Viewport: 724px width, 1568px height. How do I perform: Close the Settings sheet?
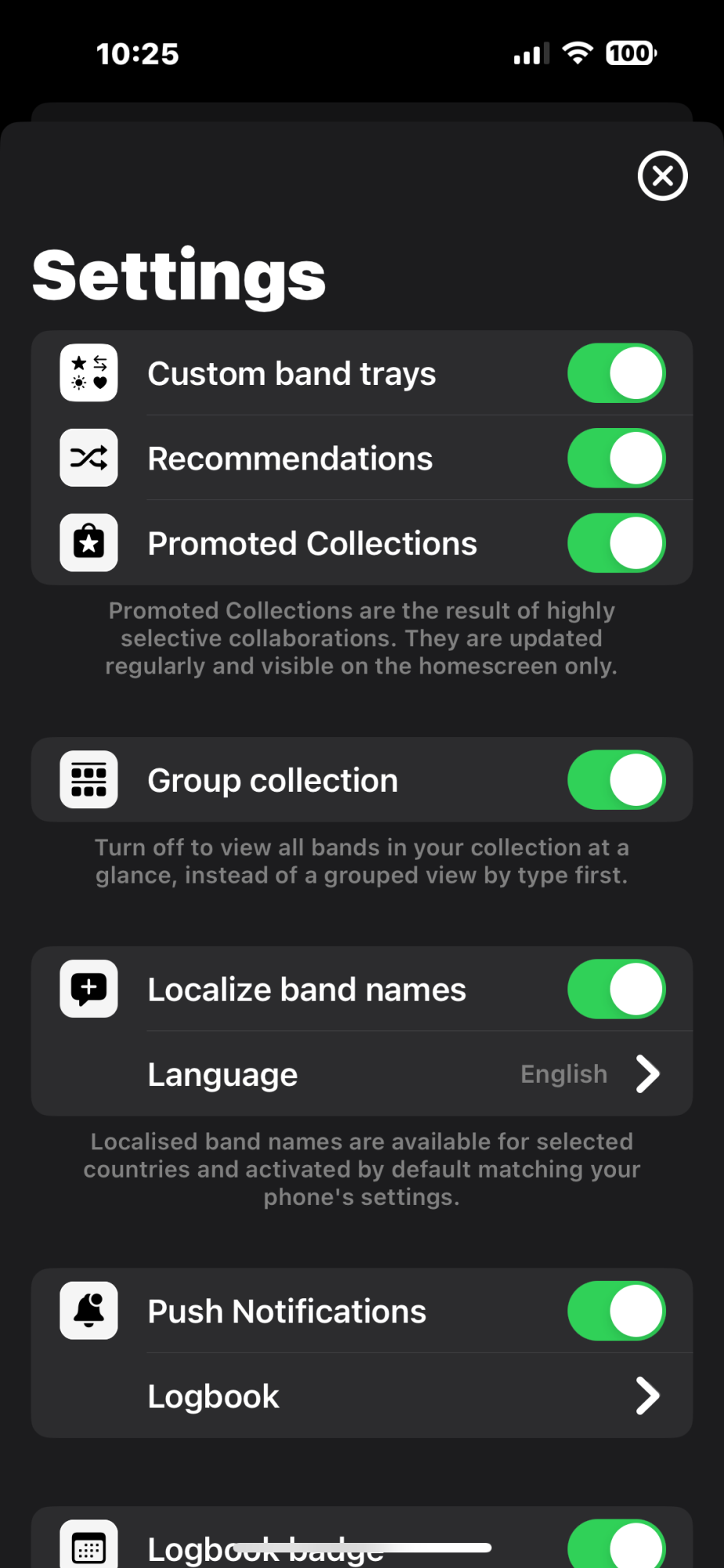click(662, 176)
